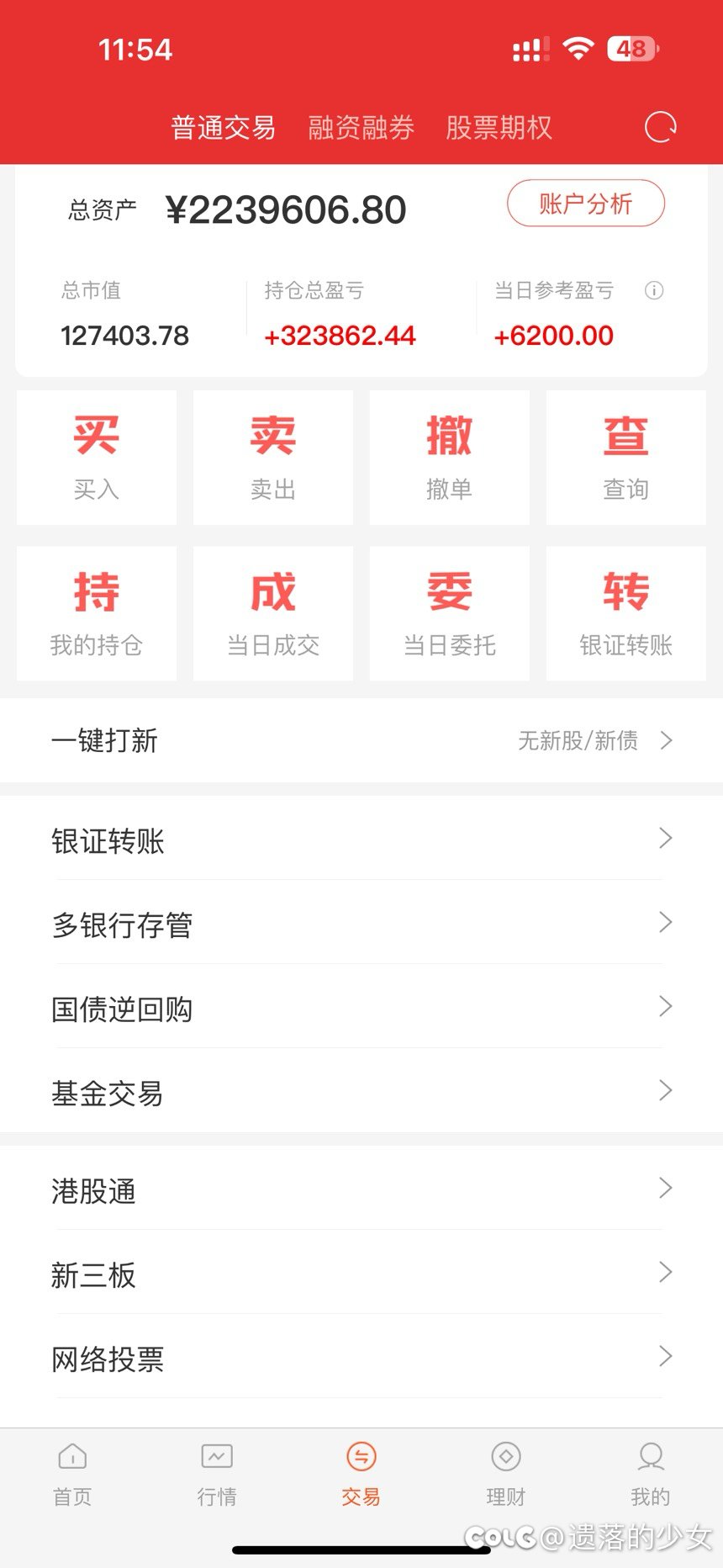Open the 买入 buy tile

tap(97, 458)
